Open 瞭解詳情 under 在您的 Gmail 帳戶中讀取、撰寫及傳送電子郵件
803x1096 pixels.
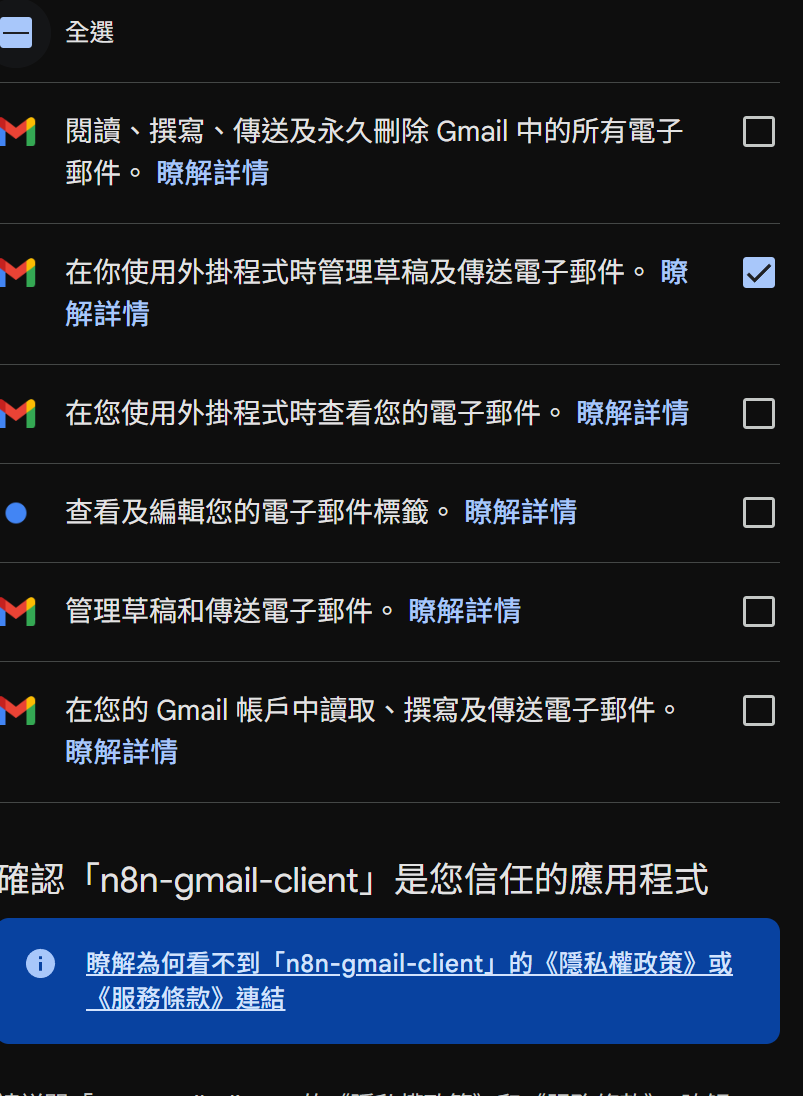pos(121,752)
